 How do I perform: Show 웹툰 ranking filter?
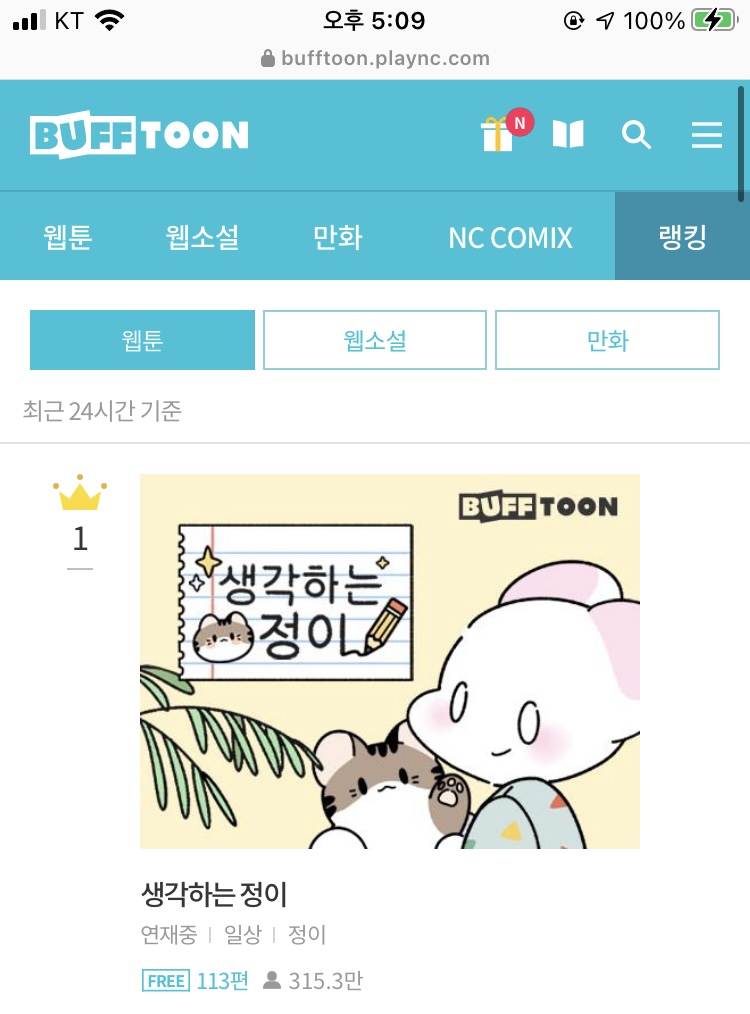[x=142, y=340]
